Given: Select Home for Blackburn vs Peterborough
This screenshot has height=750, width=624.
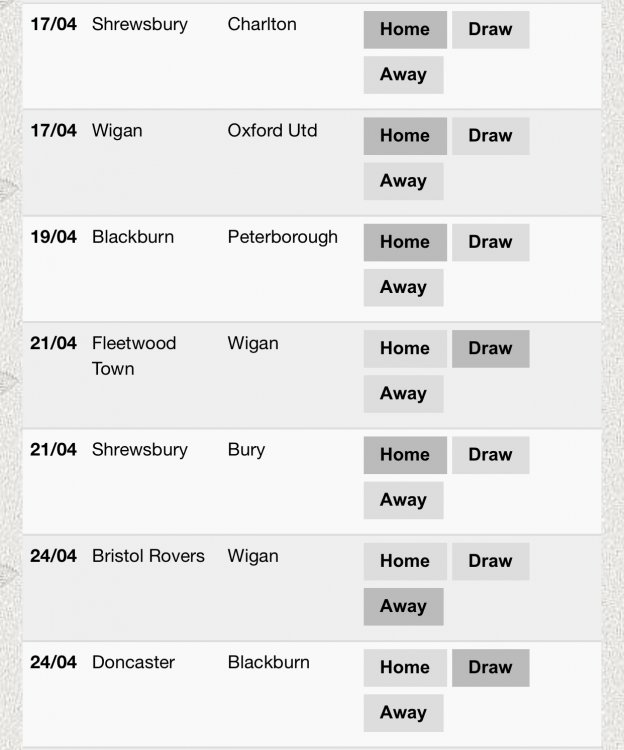Looking at the screenshot, I should coord(404,242).
